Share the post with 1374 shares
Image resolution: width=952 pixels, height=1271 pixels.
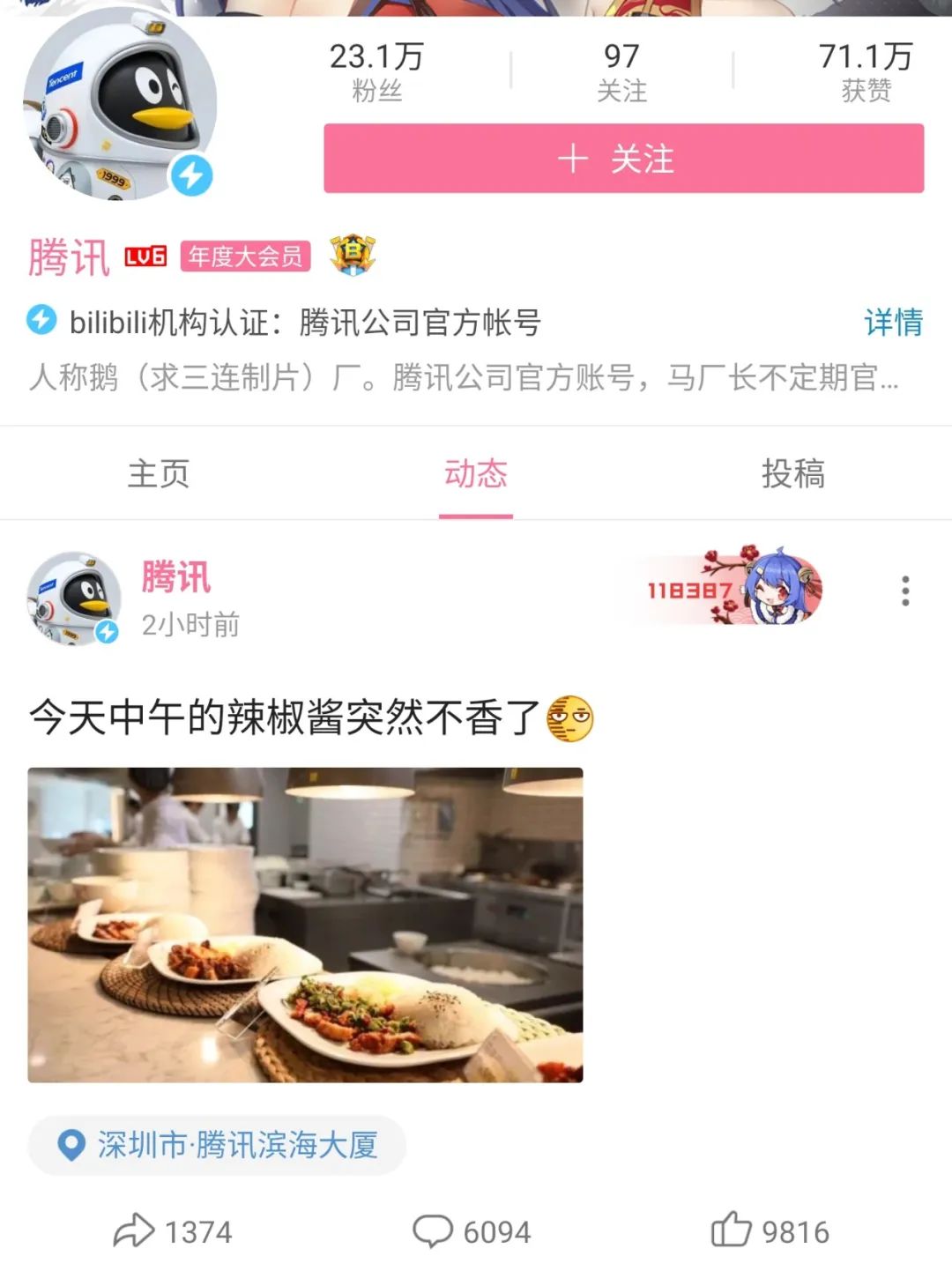click(x=173, y=1231)
